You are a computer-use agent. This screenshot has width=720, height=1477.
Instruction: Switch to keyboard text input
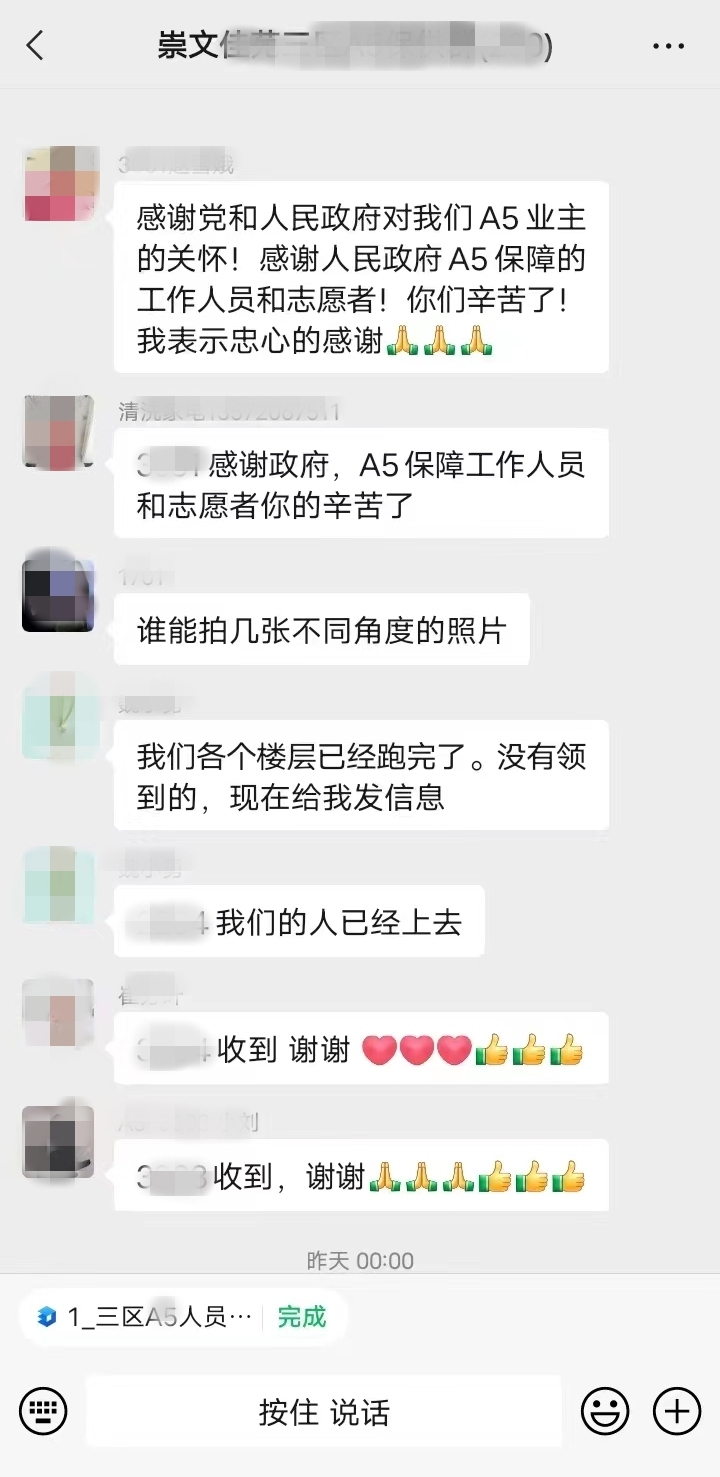coord(43,1411)
